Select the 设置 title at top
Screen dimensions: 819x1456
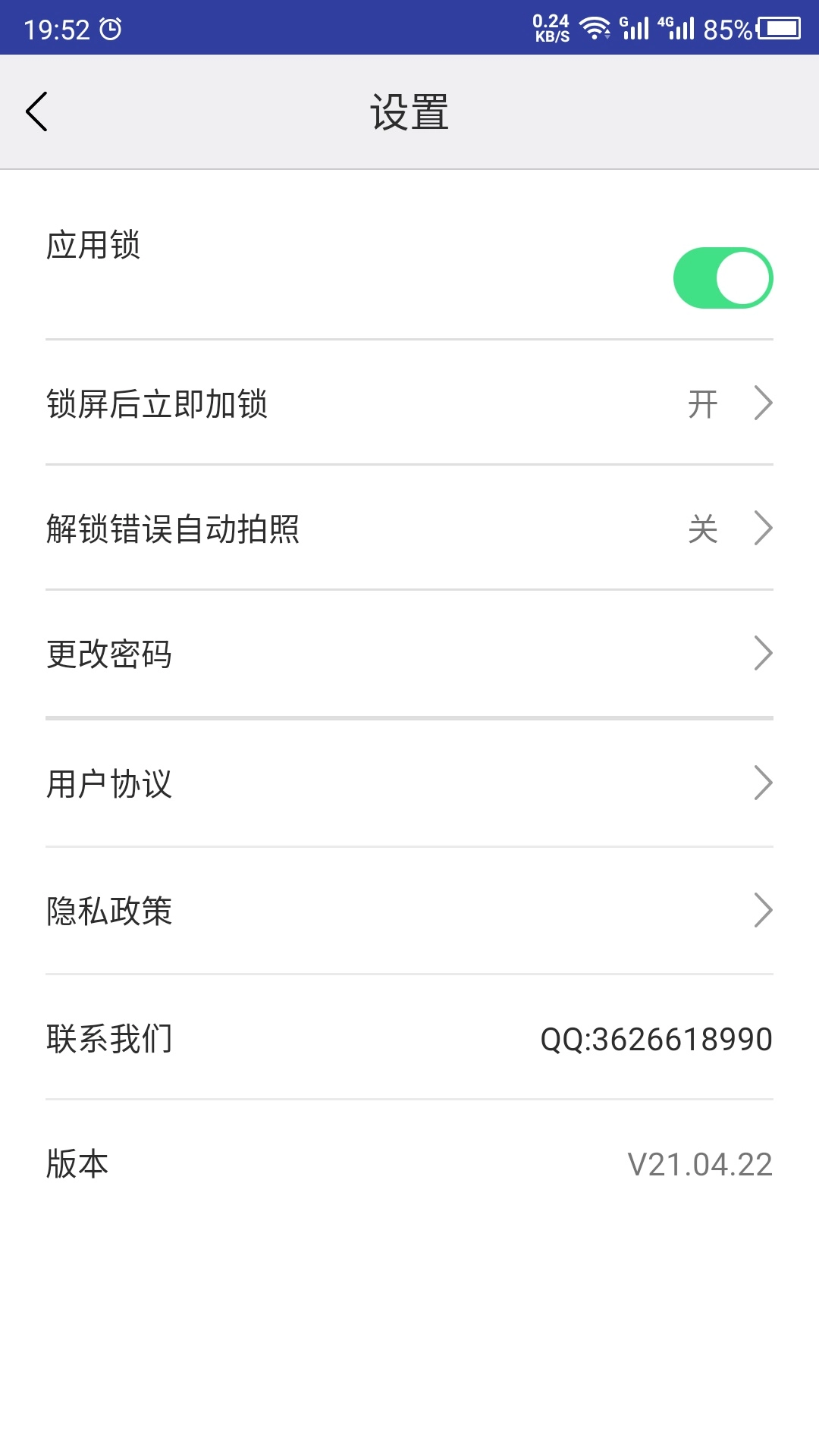409,111
